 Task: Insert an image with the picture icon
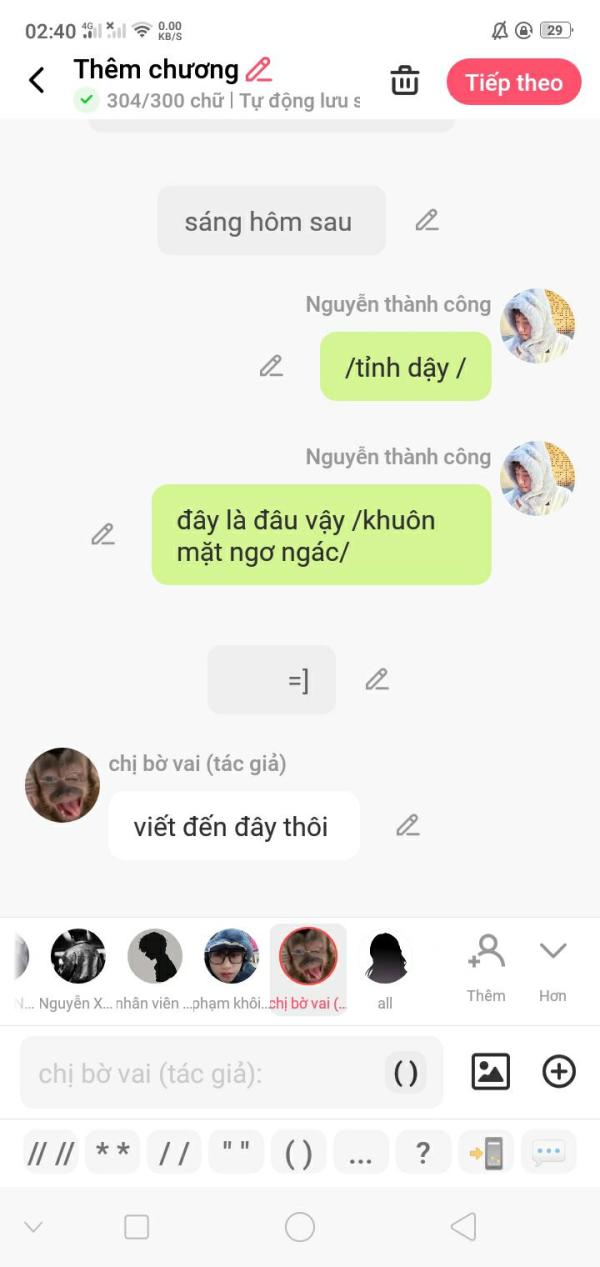[491, 1072]
